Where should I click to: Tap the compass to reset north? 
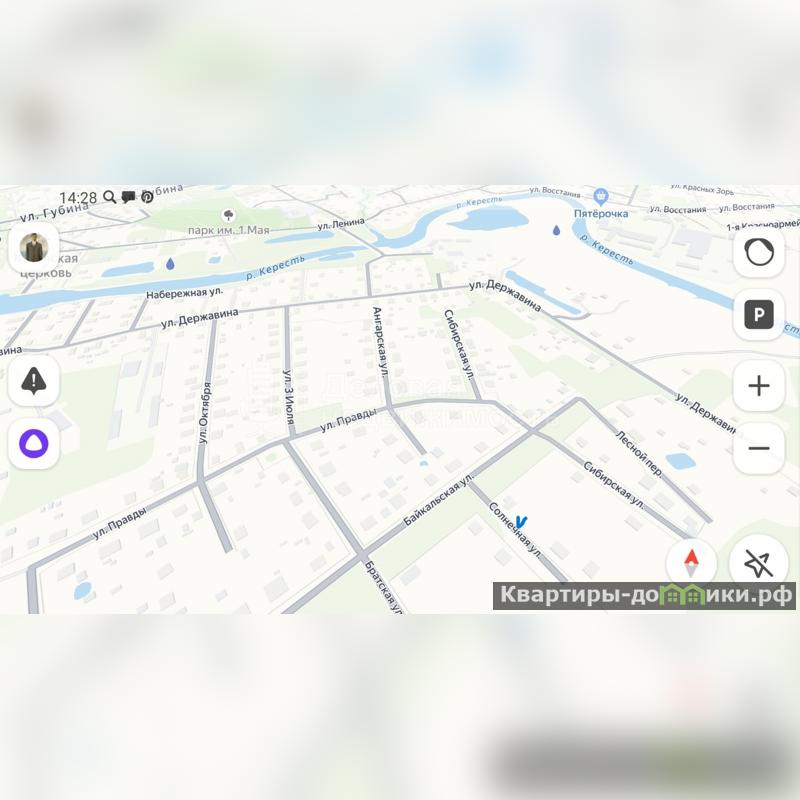(x=691, y=562)
